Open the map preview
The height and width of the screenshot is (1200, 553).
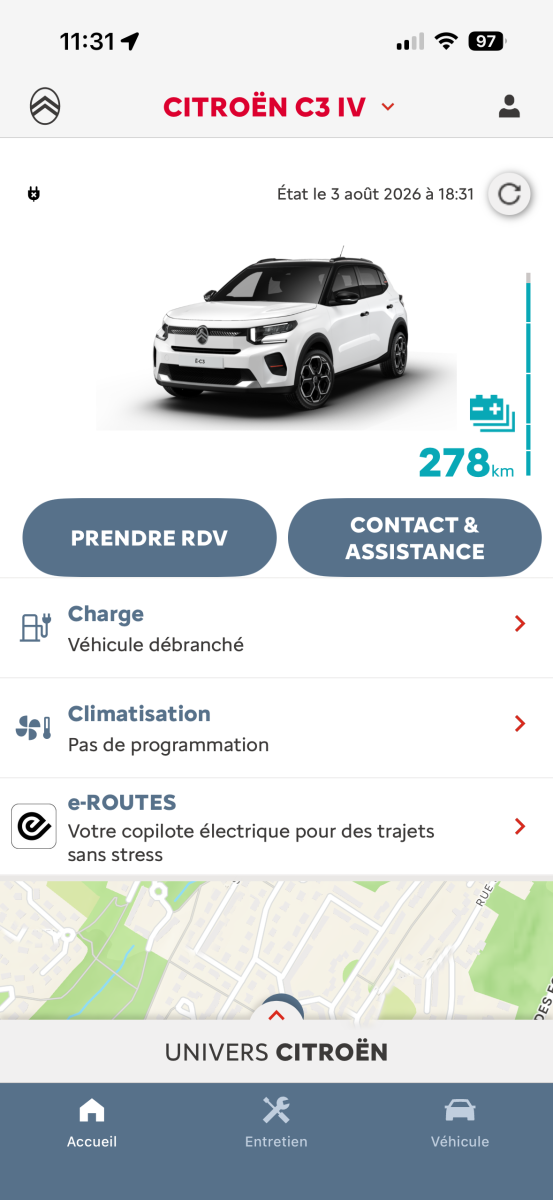(x=276, y=950)
